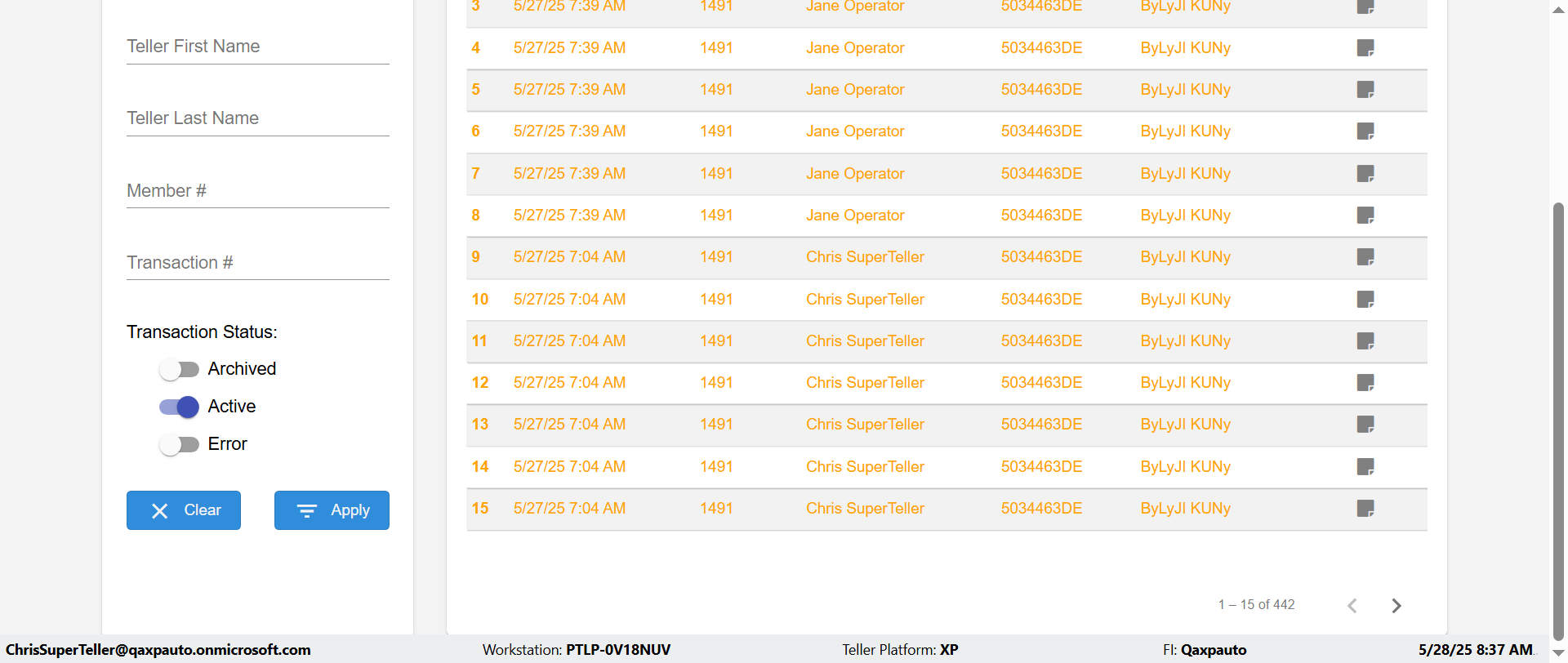
Task: Tap the scrollbar down arrow
Action: tap(1558, 652)
